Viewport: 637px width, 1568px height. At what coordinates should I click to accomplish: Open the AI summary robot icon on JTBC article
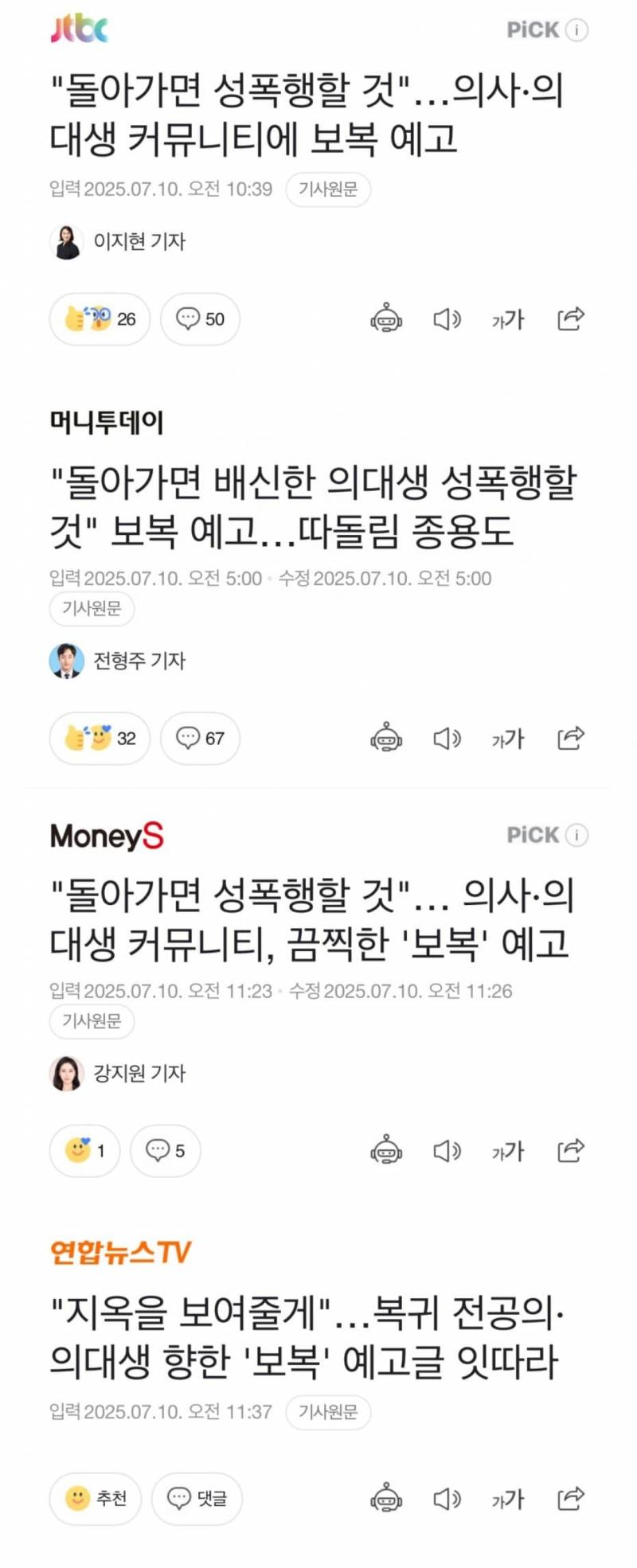point(388,318)
